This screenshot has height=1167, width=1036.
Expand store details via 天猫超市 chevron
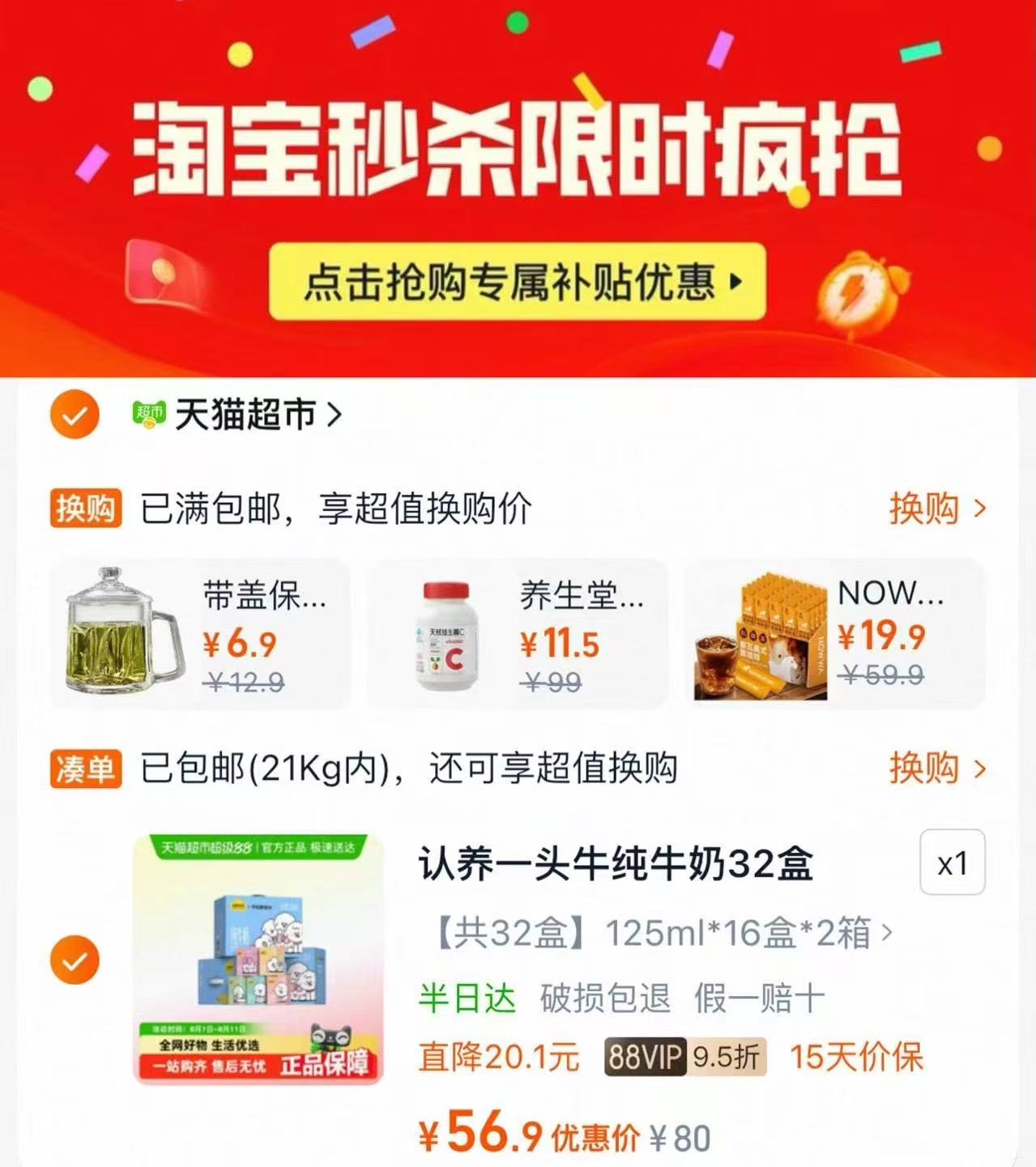(335, 415)
